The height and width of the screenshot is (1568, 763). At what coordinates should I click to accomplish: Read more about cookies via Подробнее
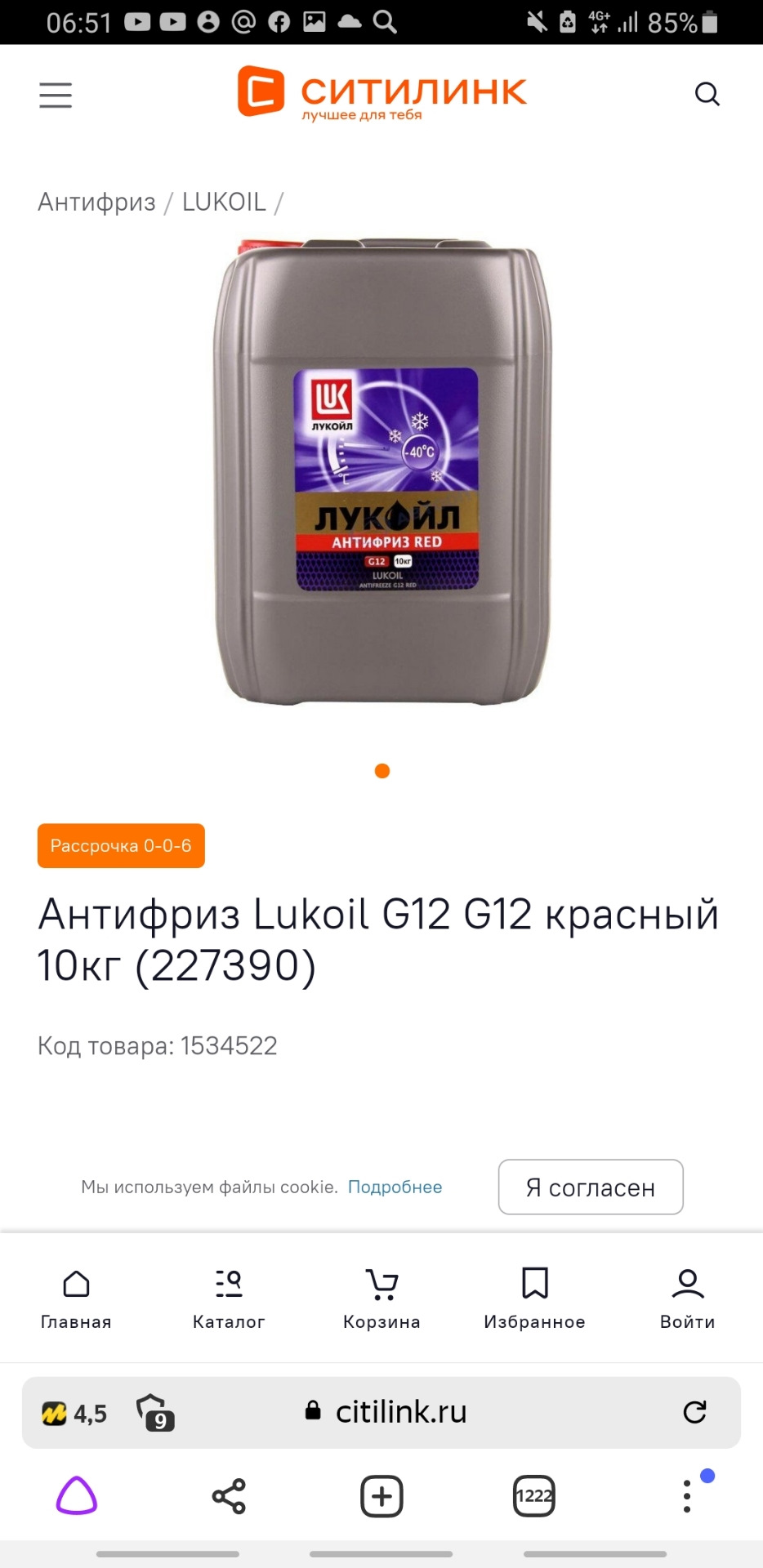(x=395, y=1187)
